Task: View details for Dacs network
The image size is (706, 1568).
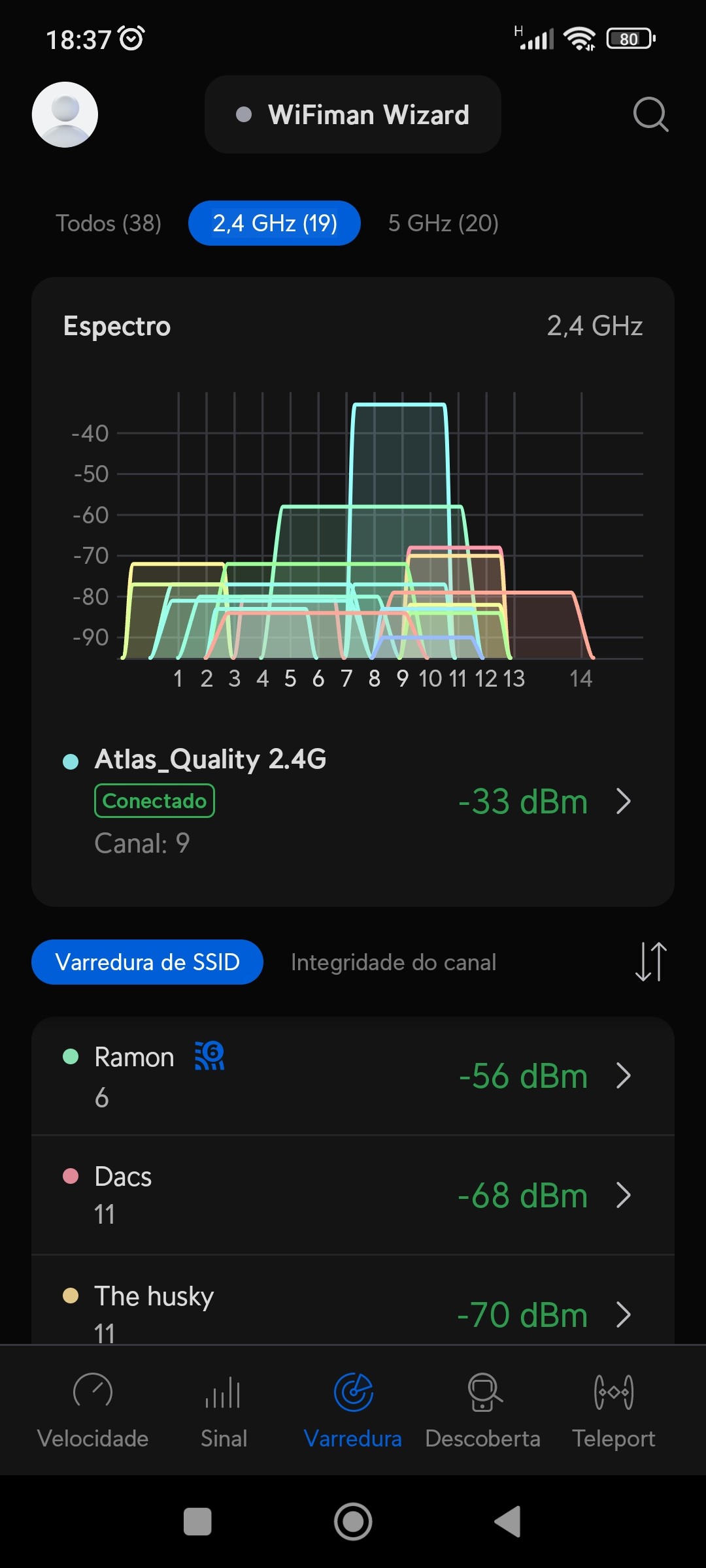Action: point(353,1195)
